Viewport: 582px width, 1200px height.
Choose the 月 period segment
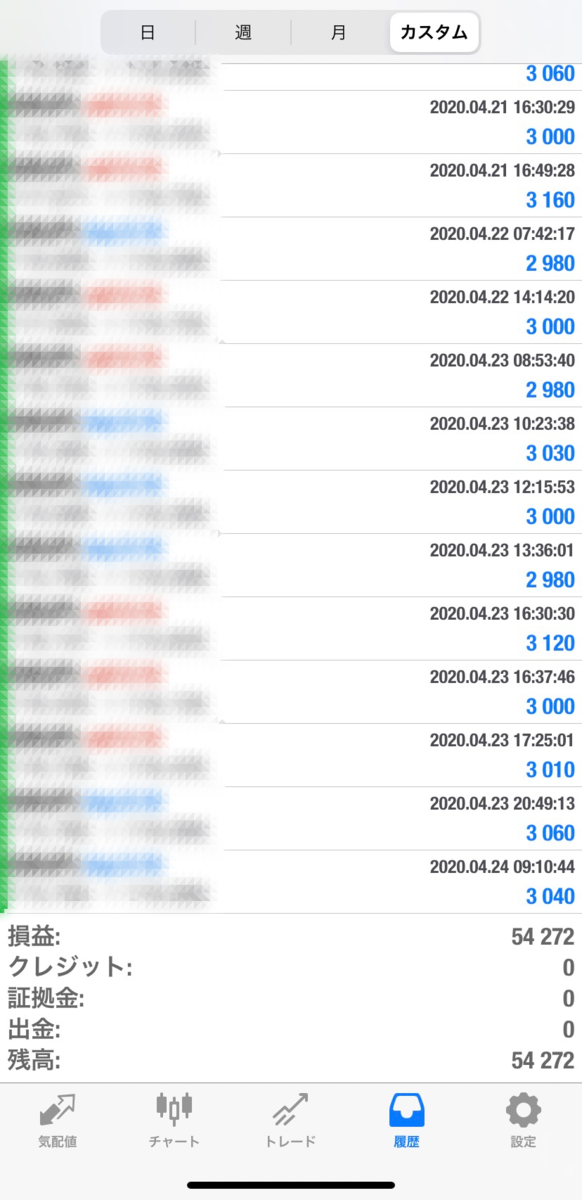point(339,32)
